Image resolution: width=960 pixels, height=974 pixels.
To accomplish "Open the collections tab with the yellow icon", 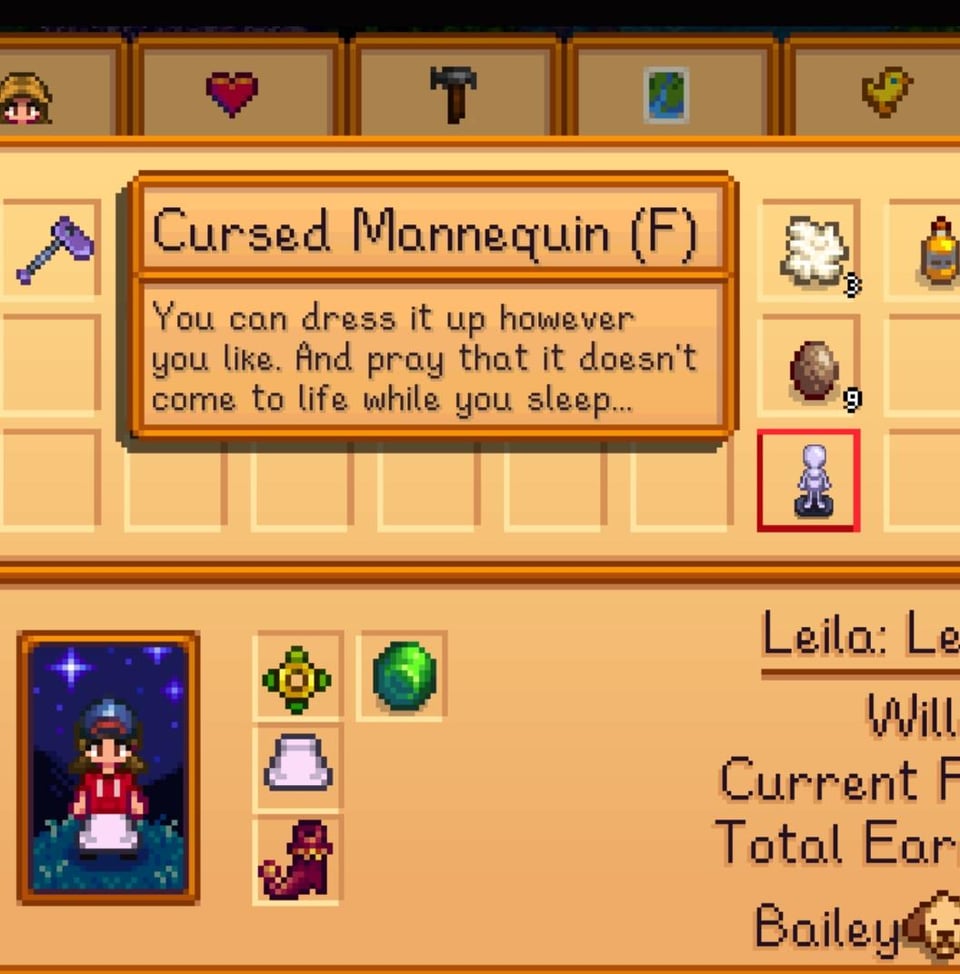I will (886, 93).
